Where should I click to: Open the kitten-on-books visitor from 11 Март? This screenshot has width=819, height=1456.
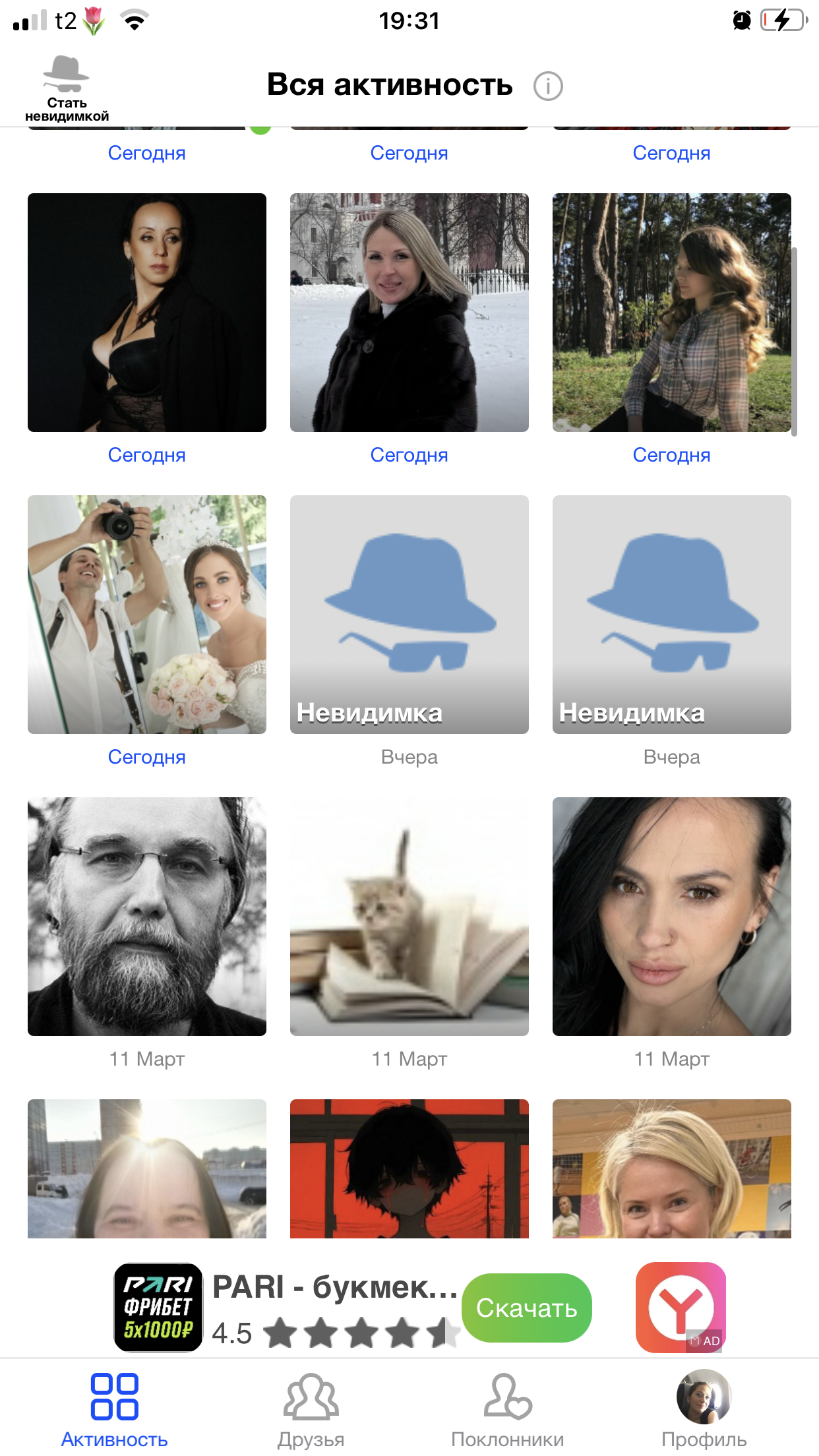[409, 916]
